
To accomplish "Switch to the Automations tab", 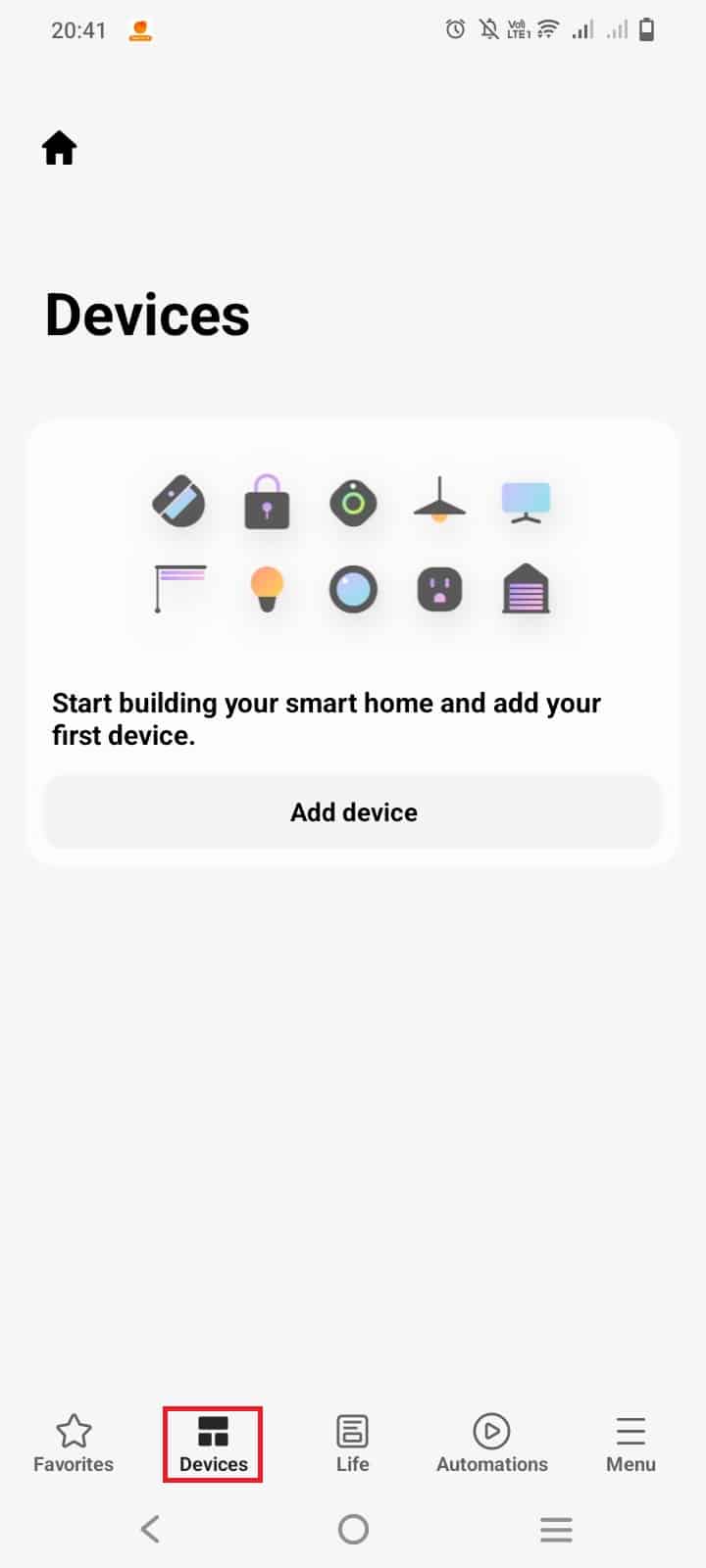I will pos(491,1445).
